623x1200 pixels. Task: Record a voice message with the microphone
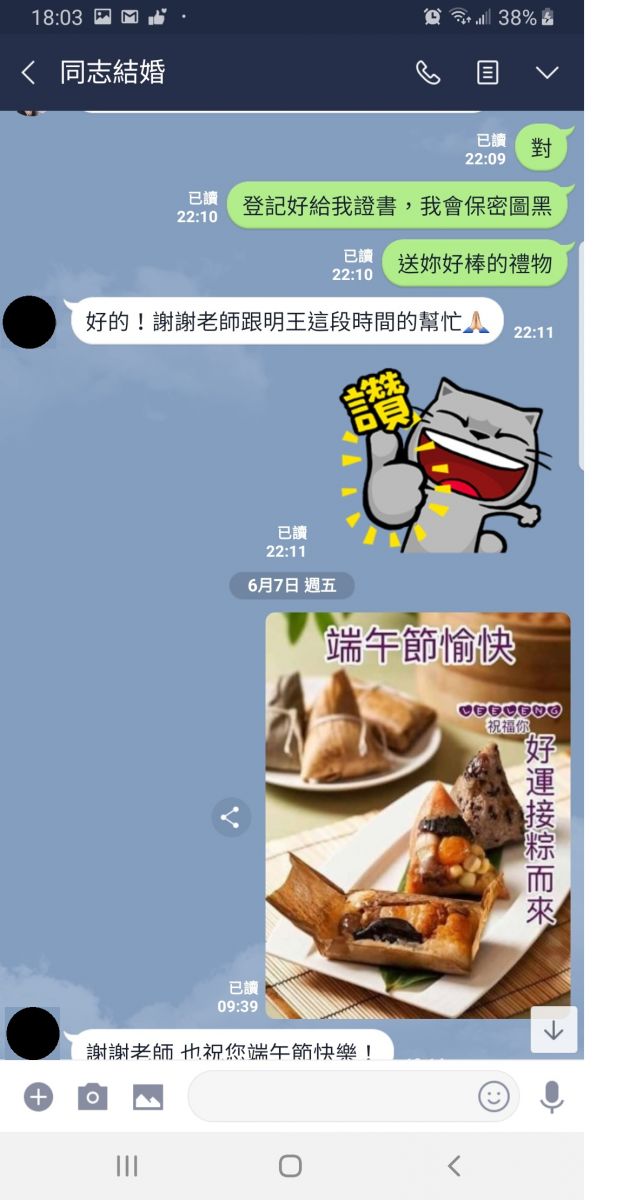pyautogui.click(x=551, y=1097)
